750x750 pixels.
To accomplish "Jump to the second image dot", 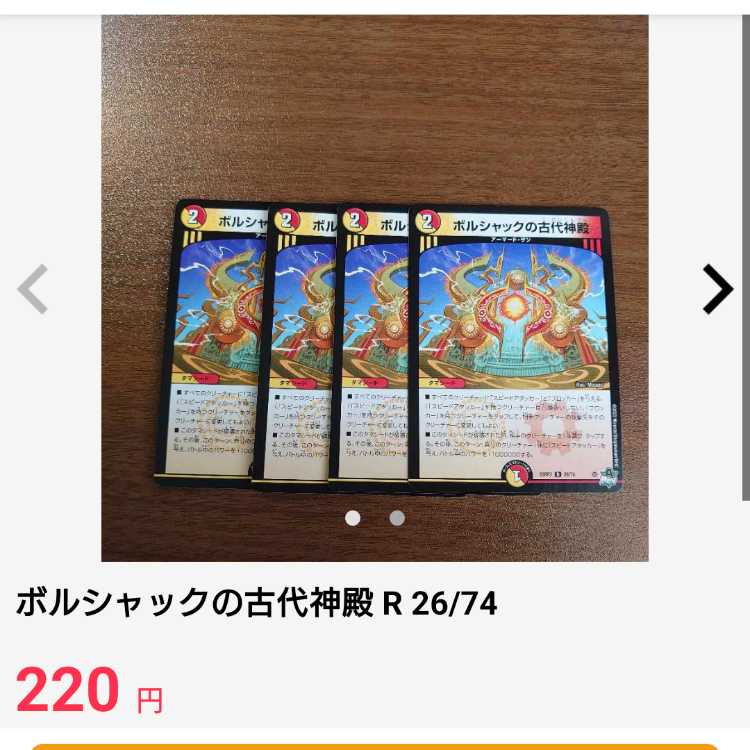I will pyautogui.click(x=397, y=518).
